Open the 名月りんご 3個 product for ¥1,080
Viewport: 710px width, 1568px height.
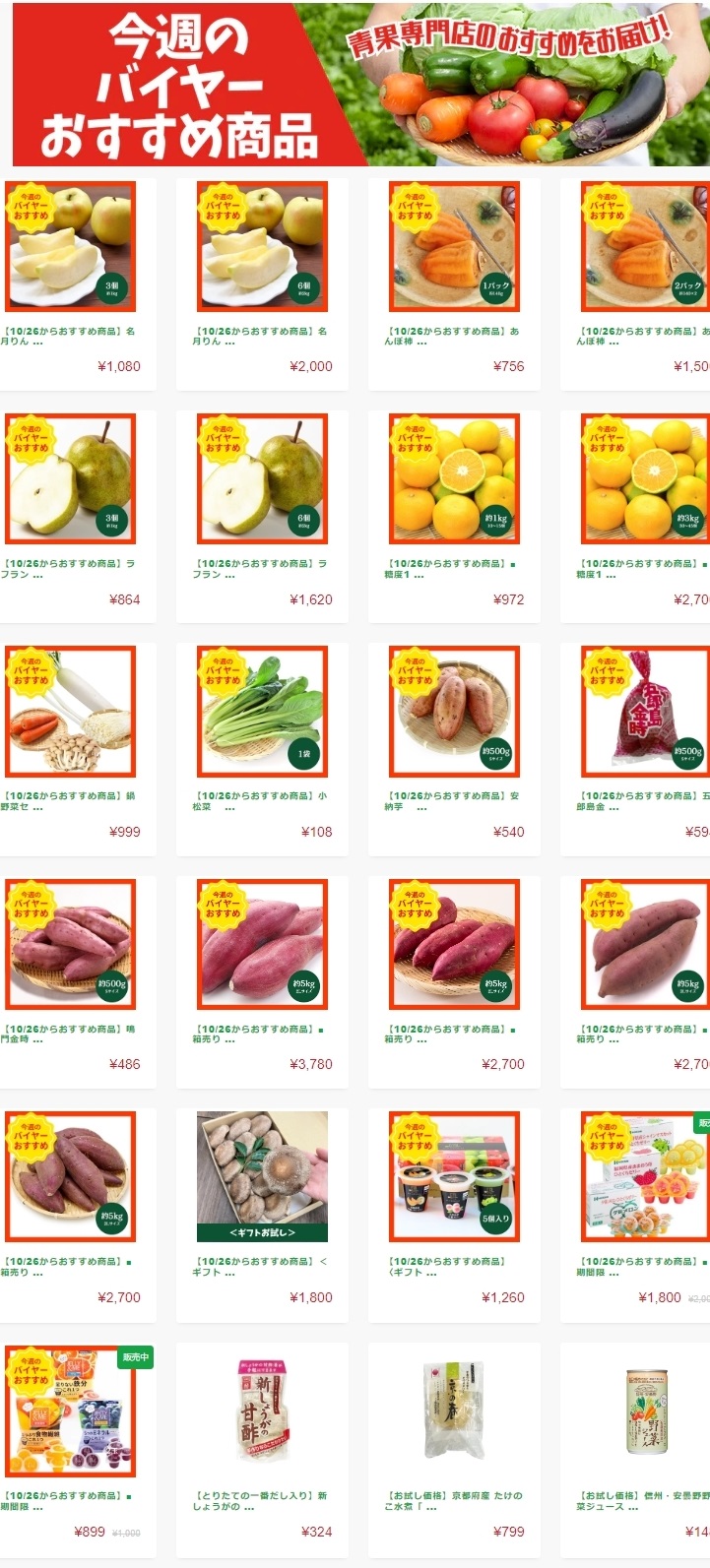point(70,246)
